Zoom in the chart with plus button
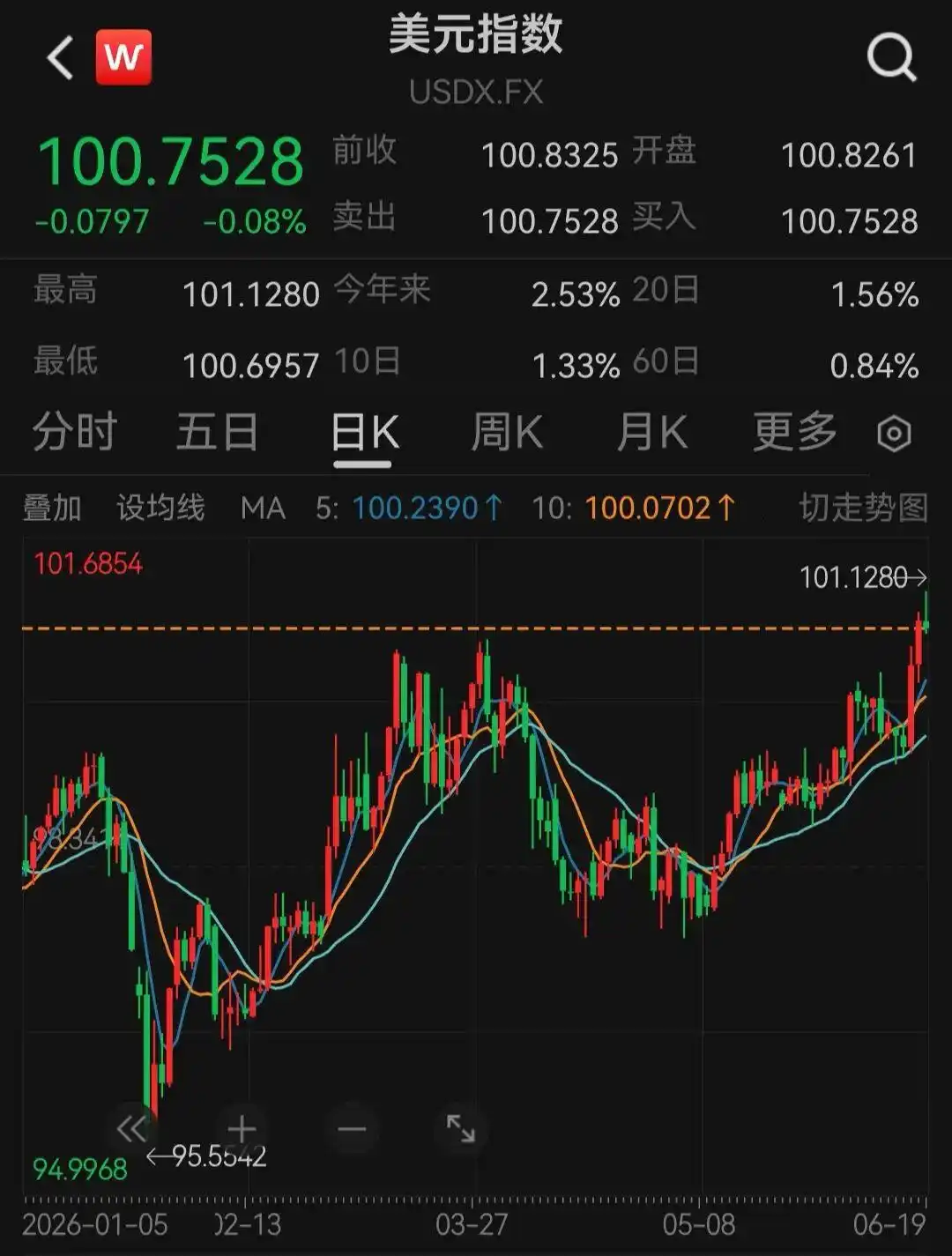952x1256 pixels. [x=242, y=1129]
